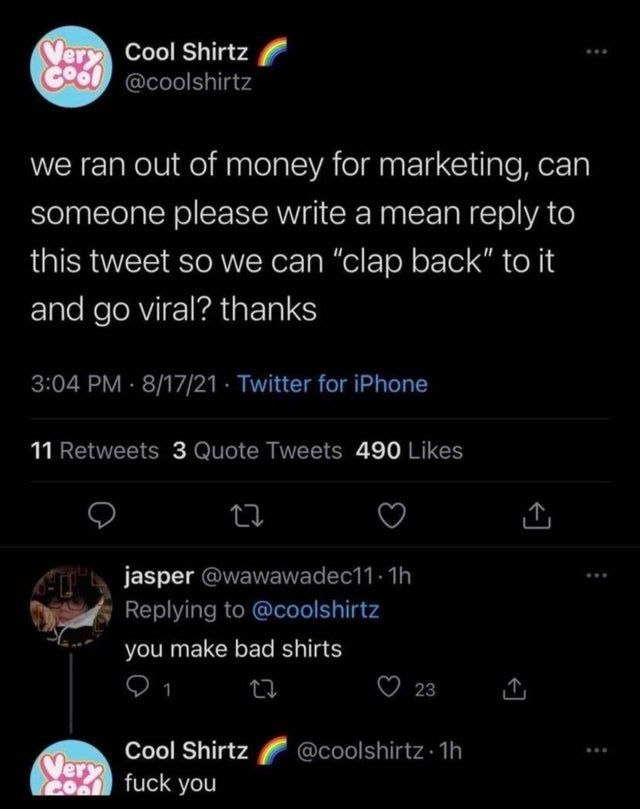The height and width of the screenshot is (809, 640).
Task: Open overflow menu on Cool Shirtz's bottom reply
Action: point(598,750)
